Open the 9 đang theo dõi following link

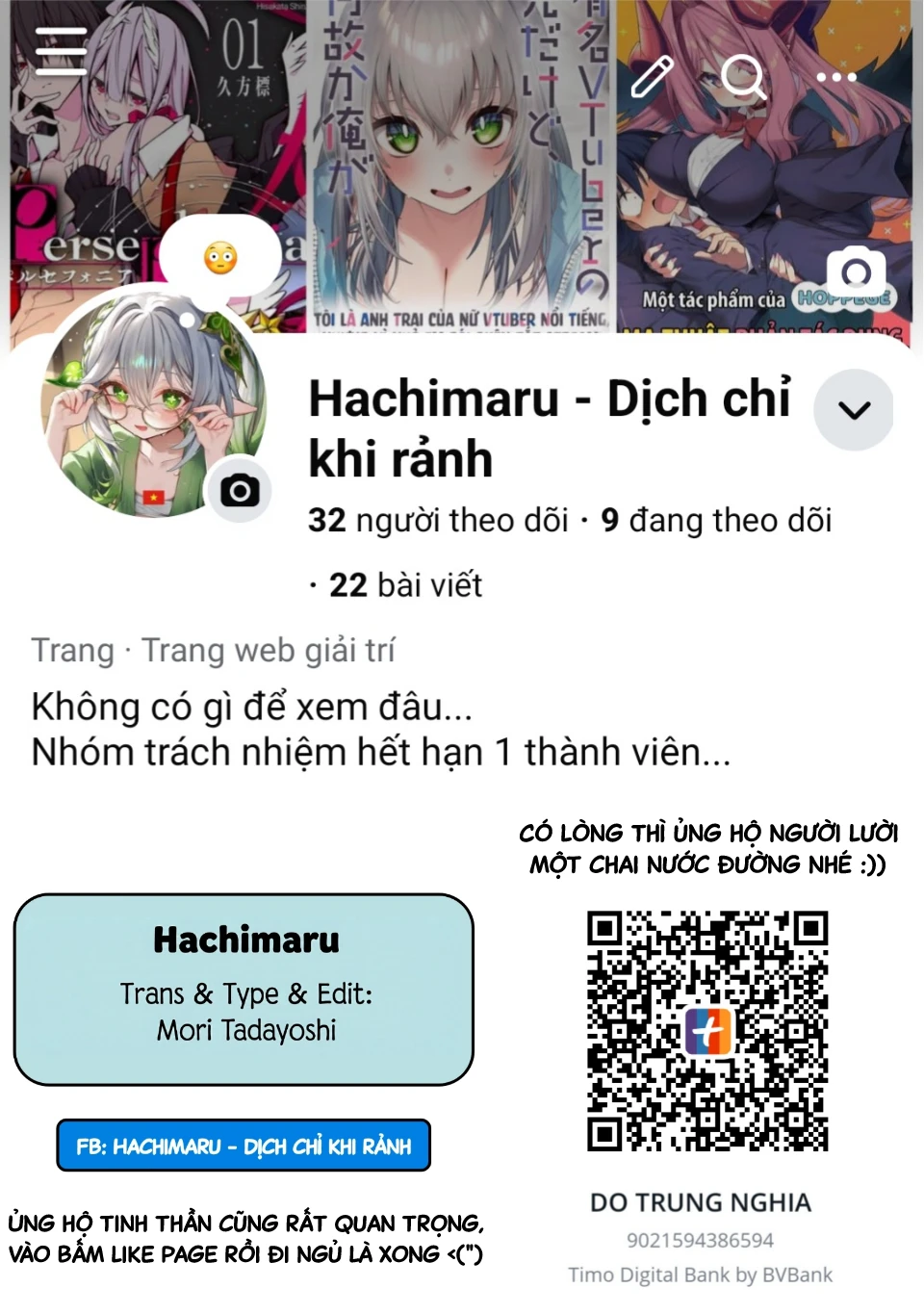[x=717, y=520]
